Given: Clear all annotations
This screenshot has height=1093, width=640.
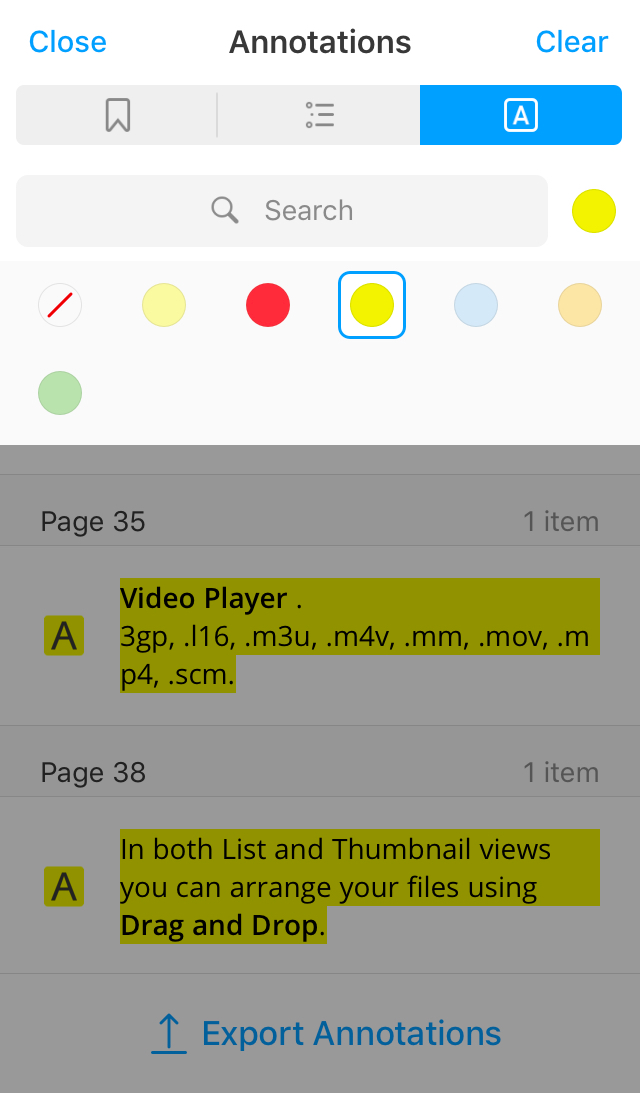Looking at the screenshot, I should (571, 42).
